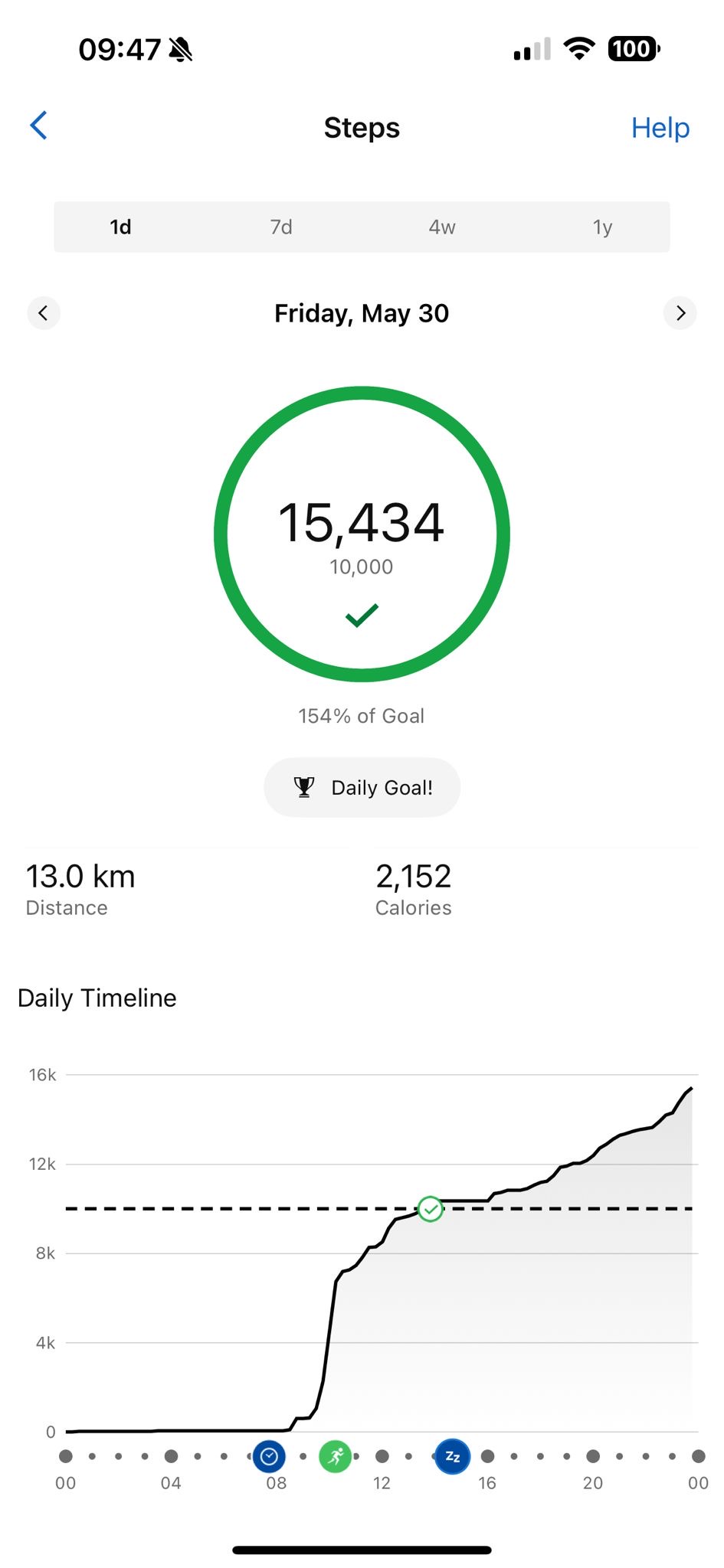Select the 1d time range
Viewport: 724px width, 1568px height.
point(120,227)
